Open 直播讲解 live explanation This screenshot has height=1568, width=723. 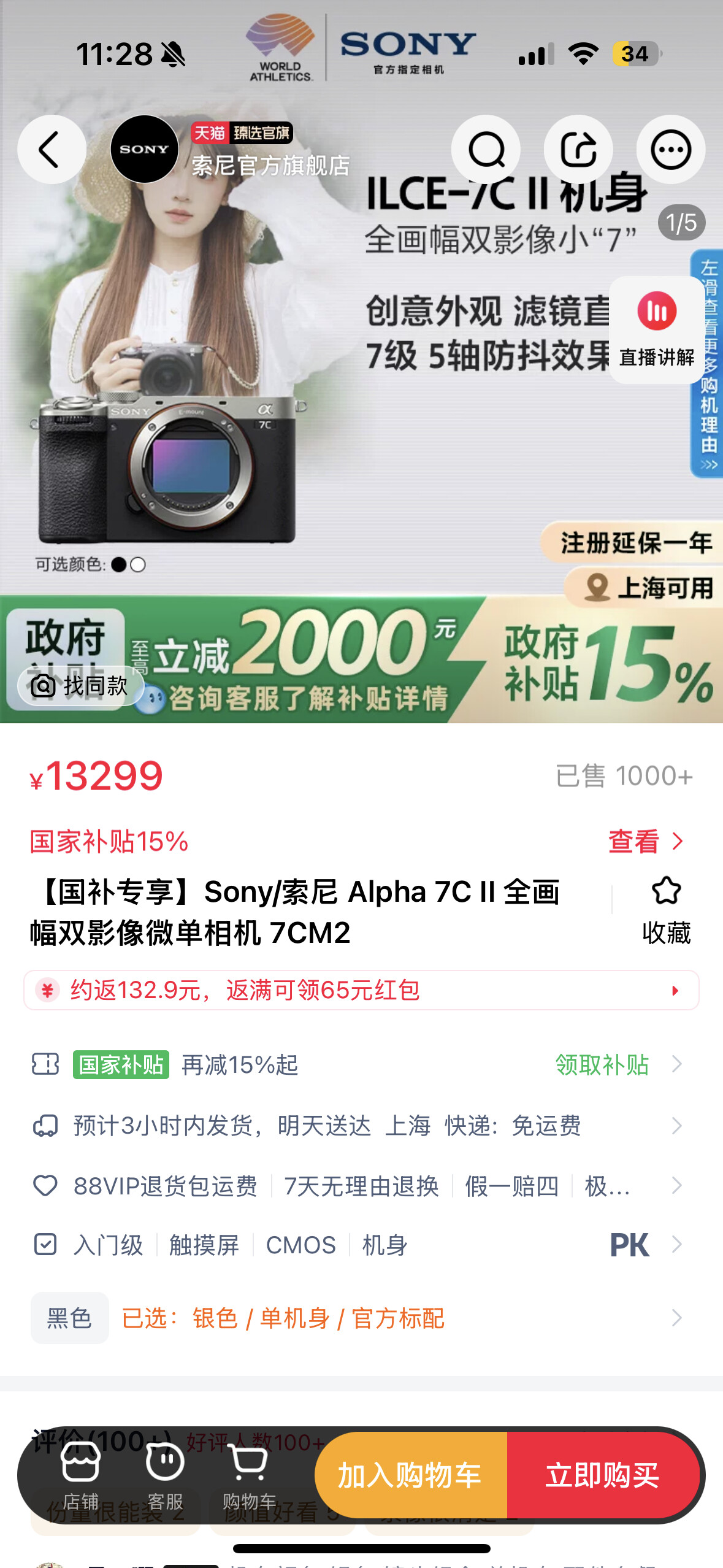coord(656,329)
